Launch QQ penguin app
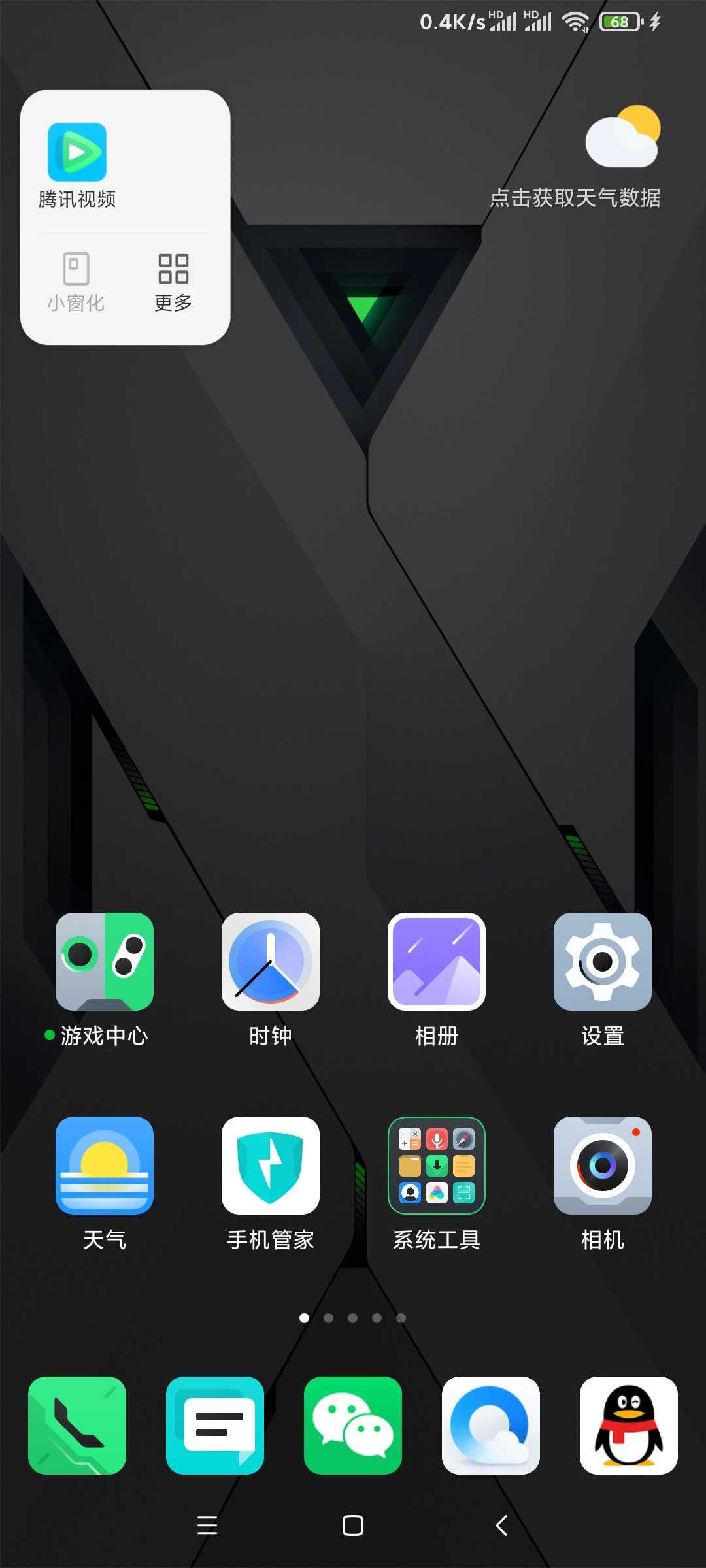This screenshot has width=706, height=1568. pos(629,1426)
